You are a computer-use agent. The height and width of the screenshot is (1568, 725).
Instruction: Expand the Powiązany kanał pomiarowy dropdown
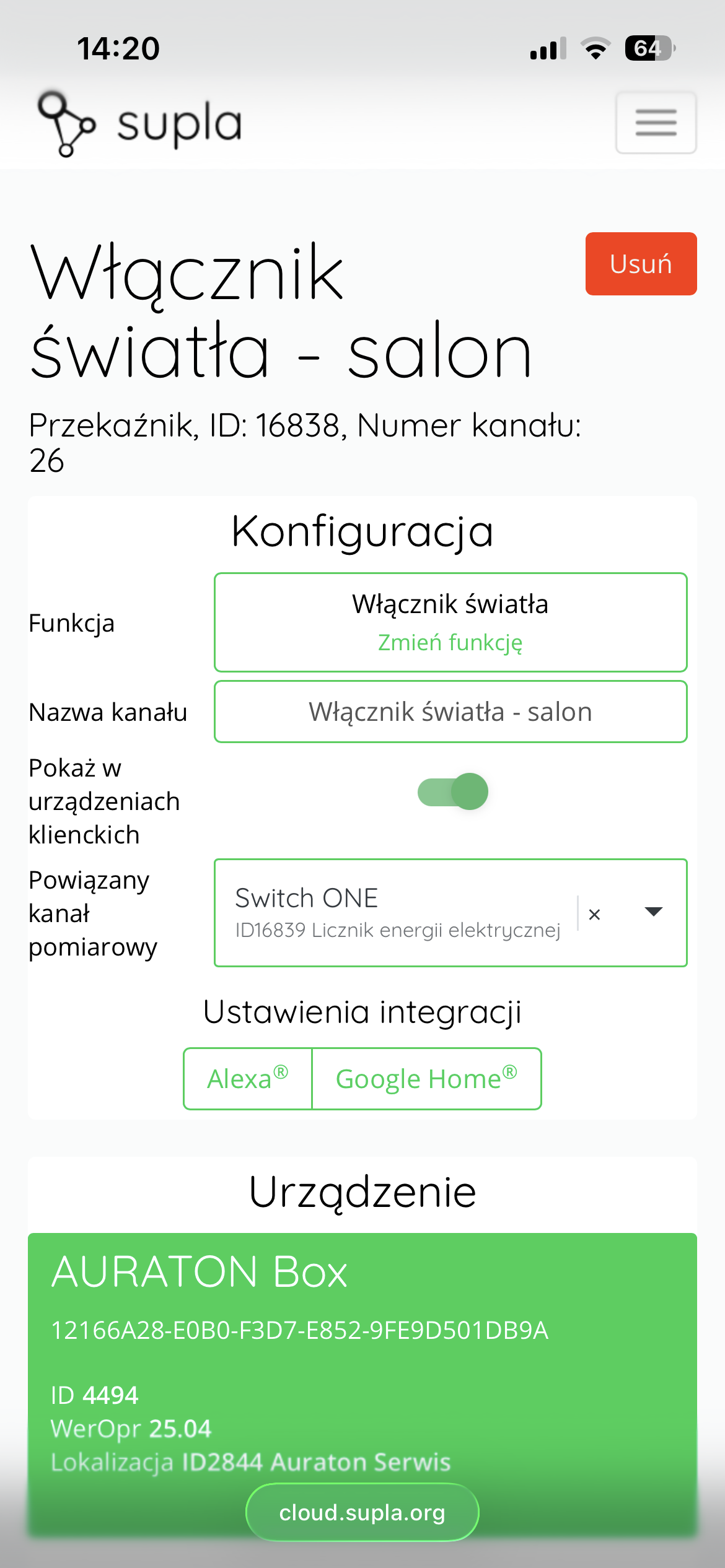pos(654,912)
